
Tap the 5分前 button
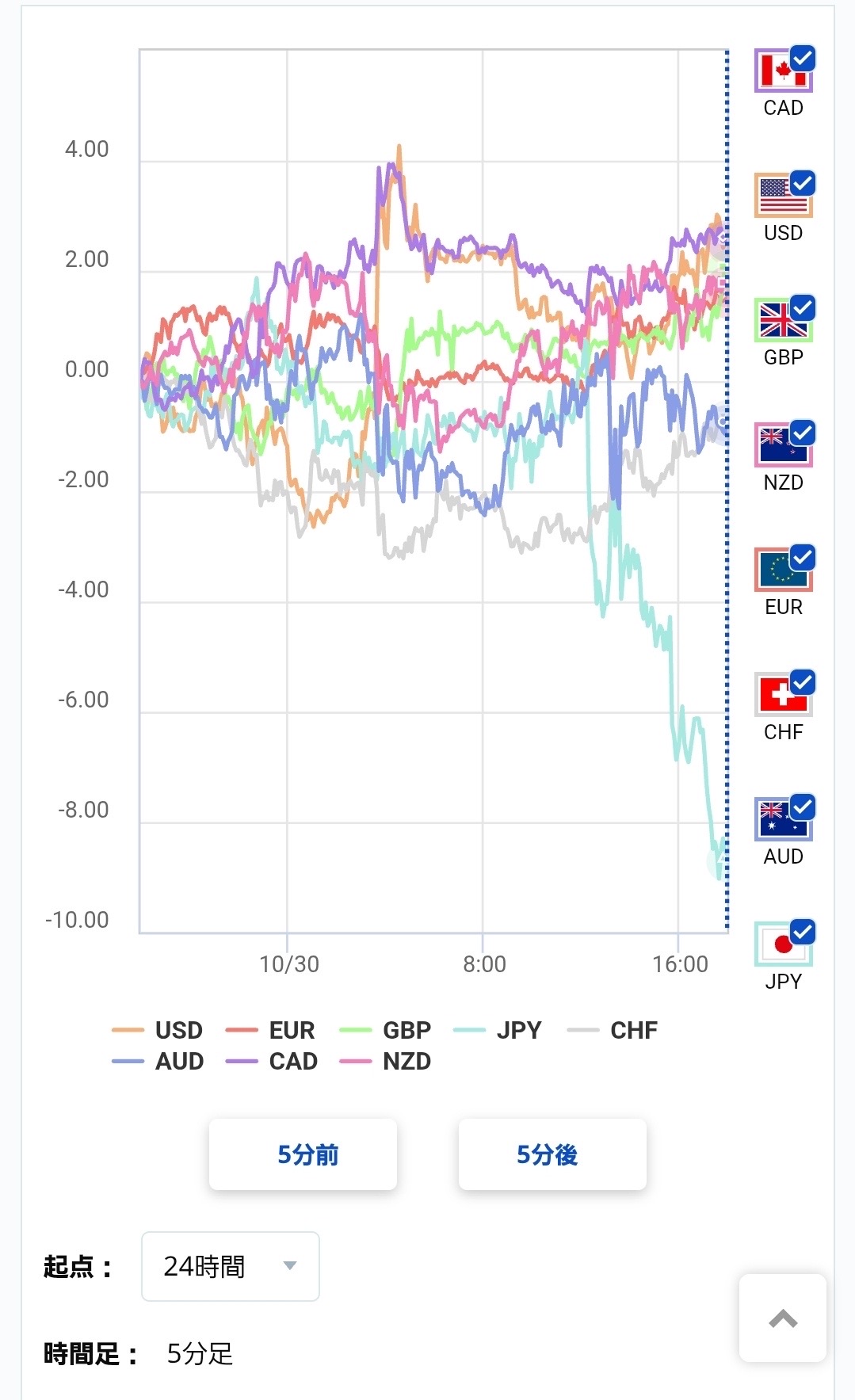(x=303, y=1154)
